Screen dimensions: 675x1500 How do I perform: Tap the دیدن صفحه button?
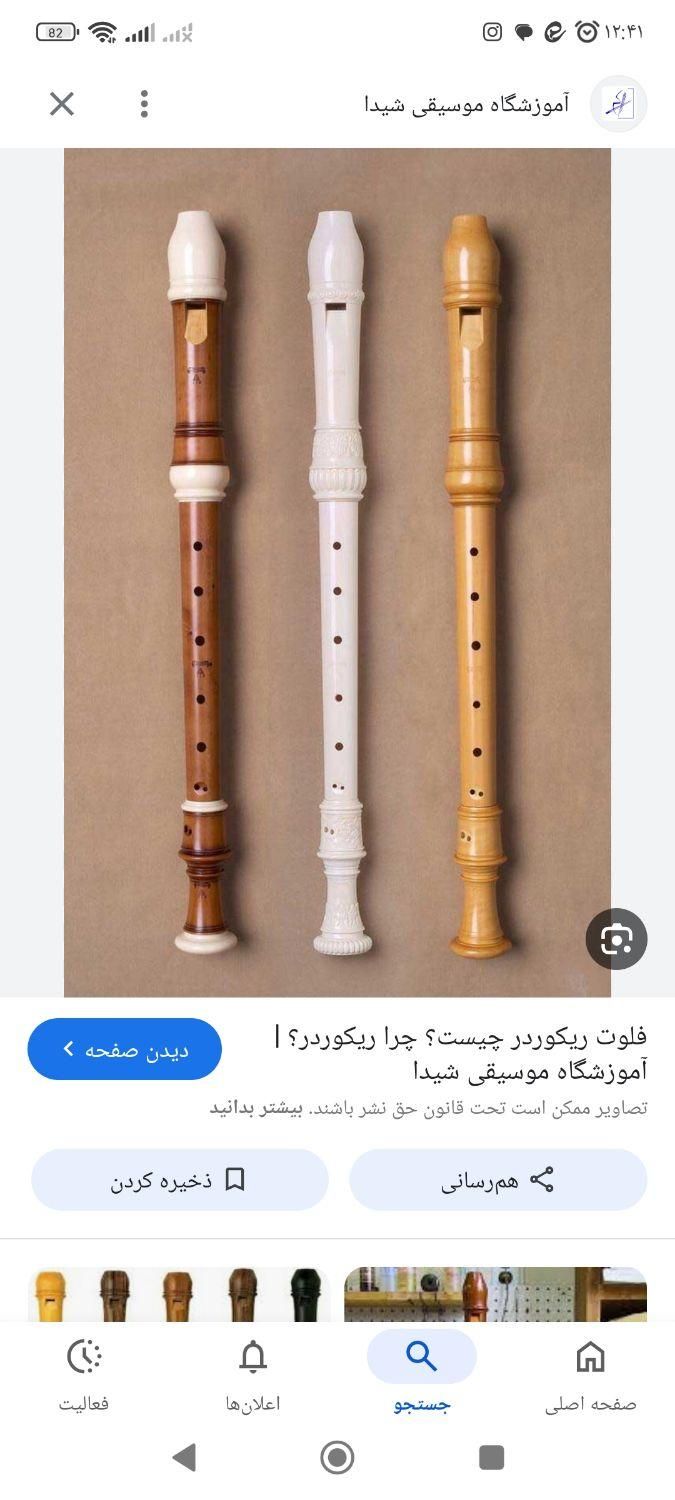125,1049
